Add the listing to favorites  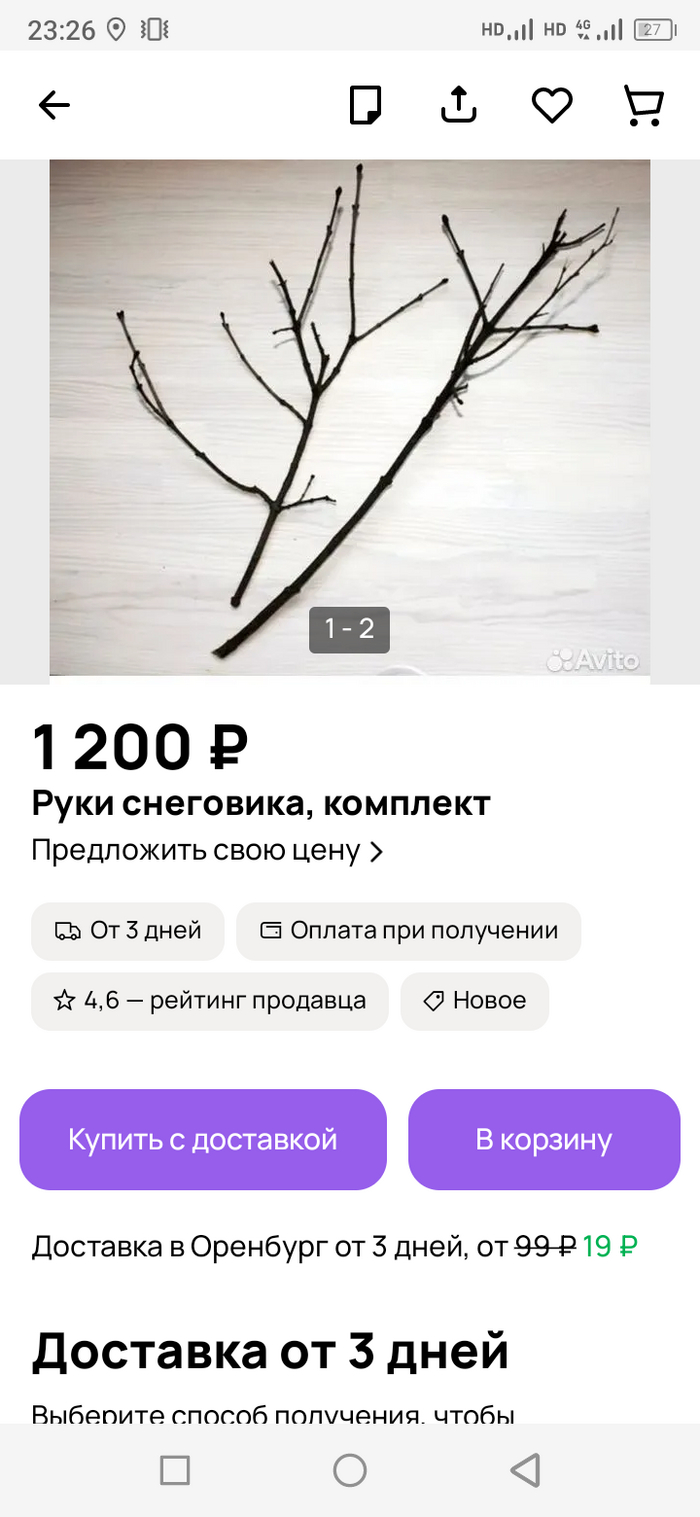pos(551,105)
